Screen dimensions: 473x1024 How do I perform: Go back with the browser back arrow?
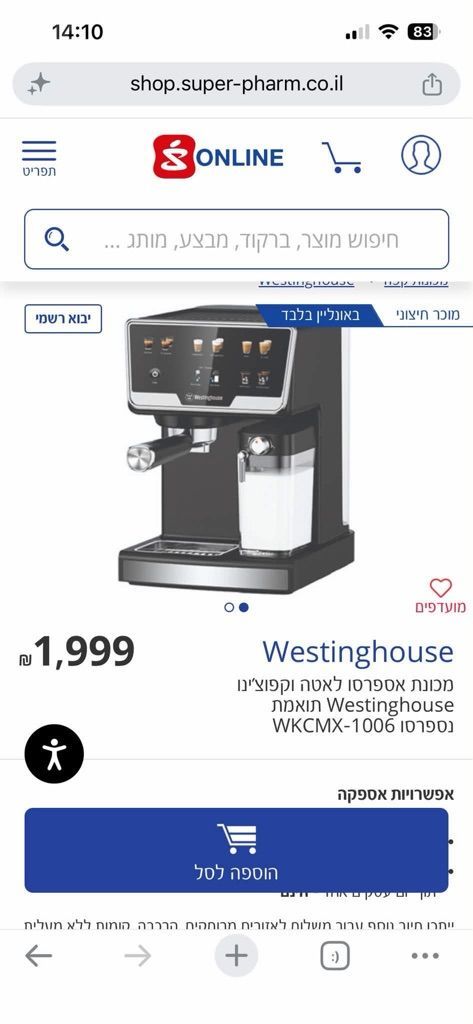click(39, 956)
